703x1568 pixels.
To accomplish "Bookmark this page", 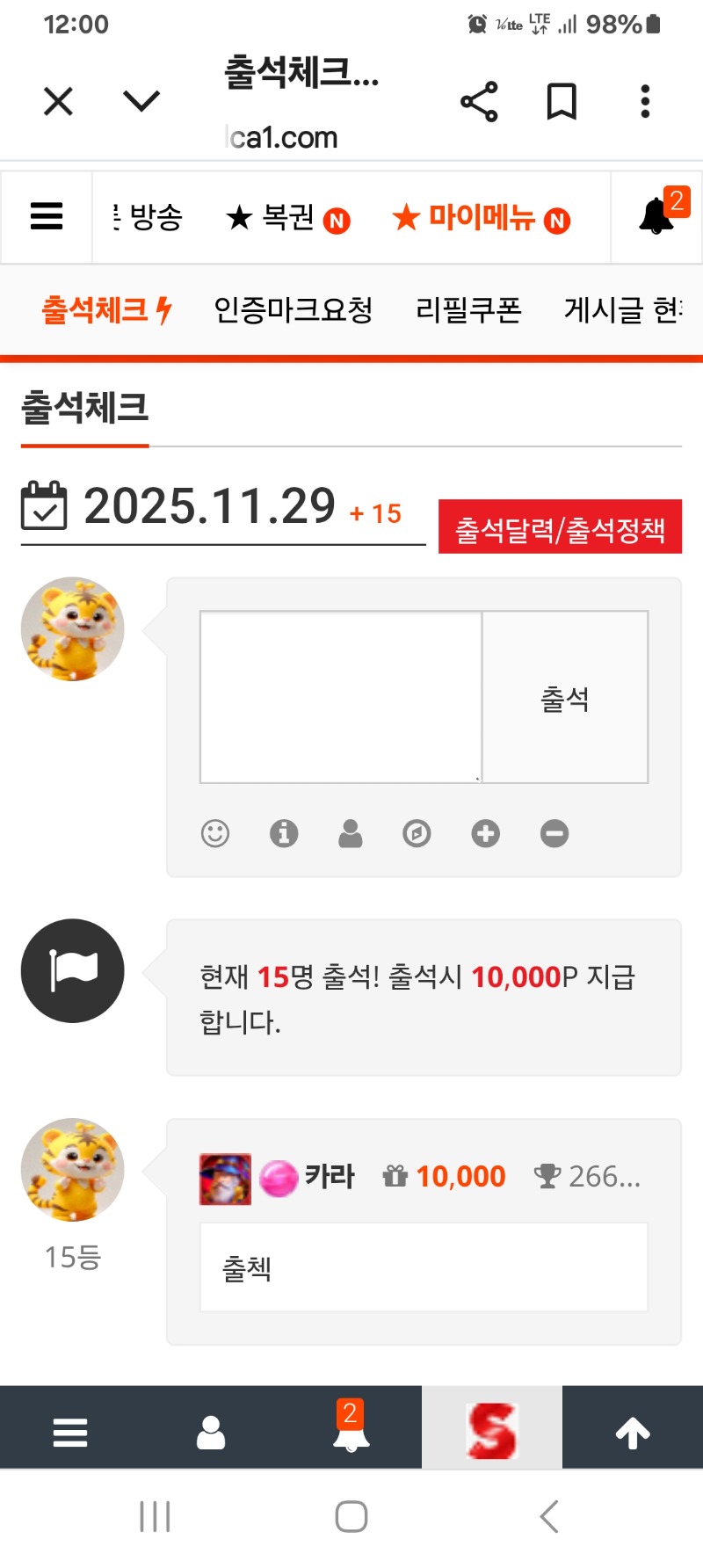I will coord(562,102).
